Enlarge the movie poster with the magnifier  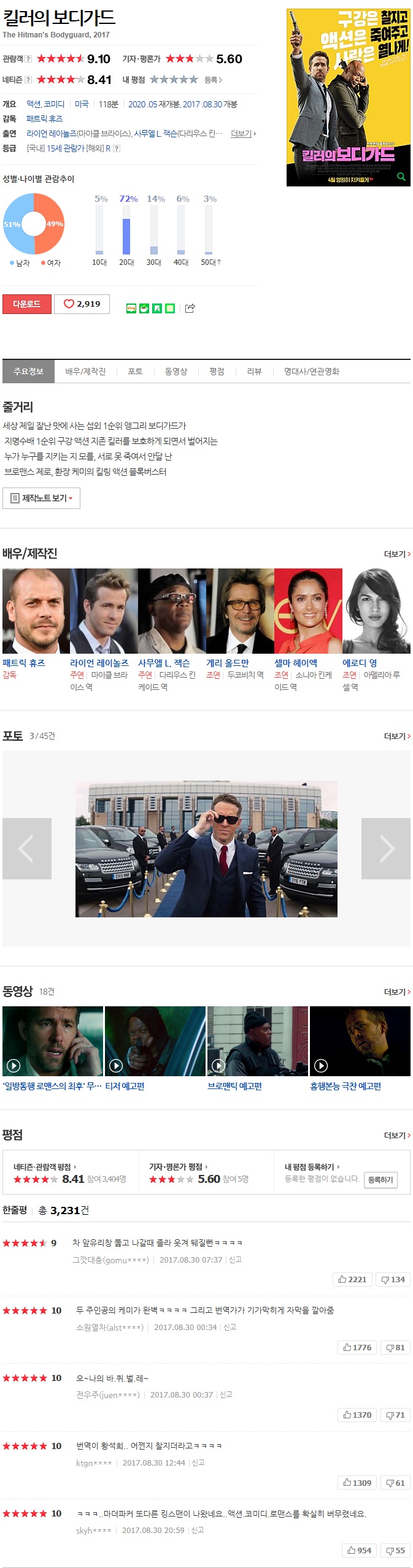pos(401,177)
